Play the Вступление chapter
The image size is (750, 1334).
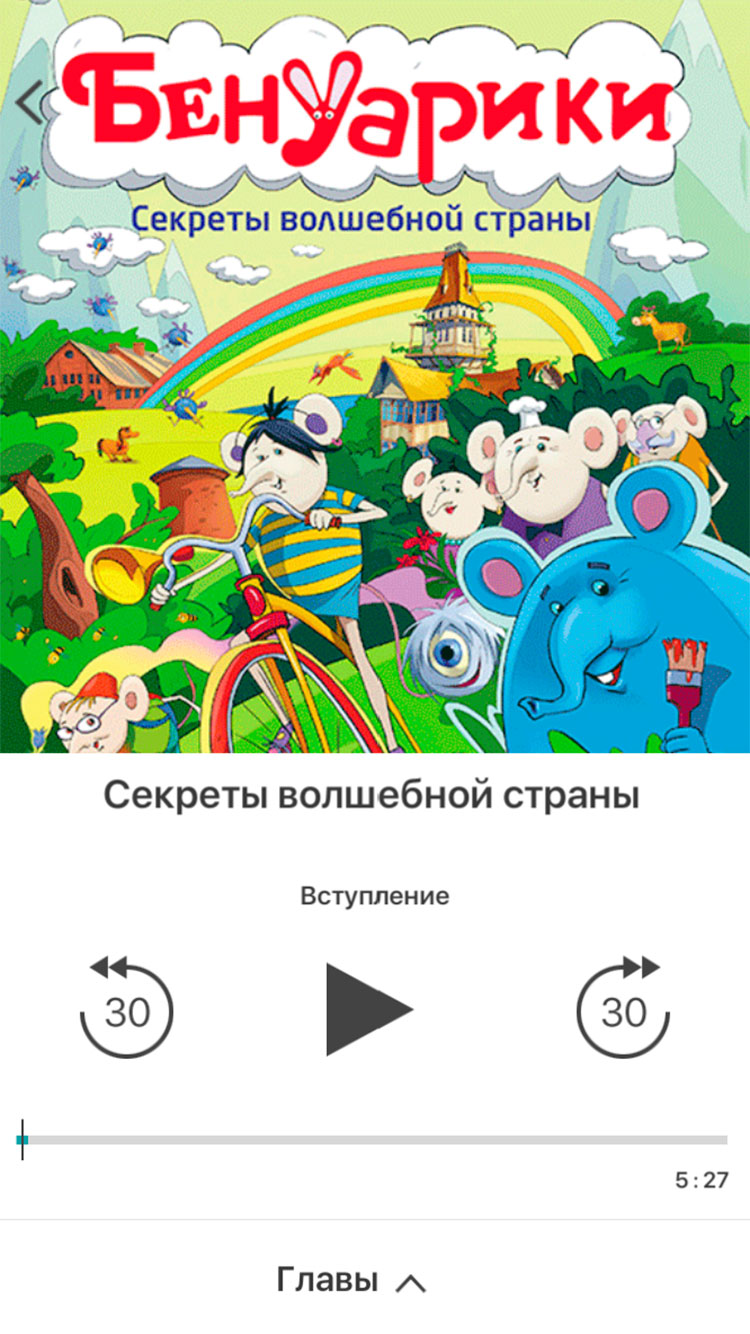coord(369,1008)
